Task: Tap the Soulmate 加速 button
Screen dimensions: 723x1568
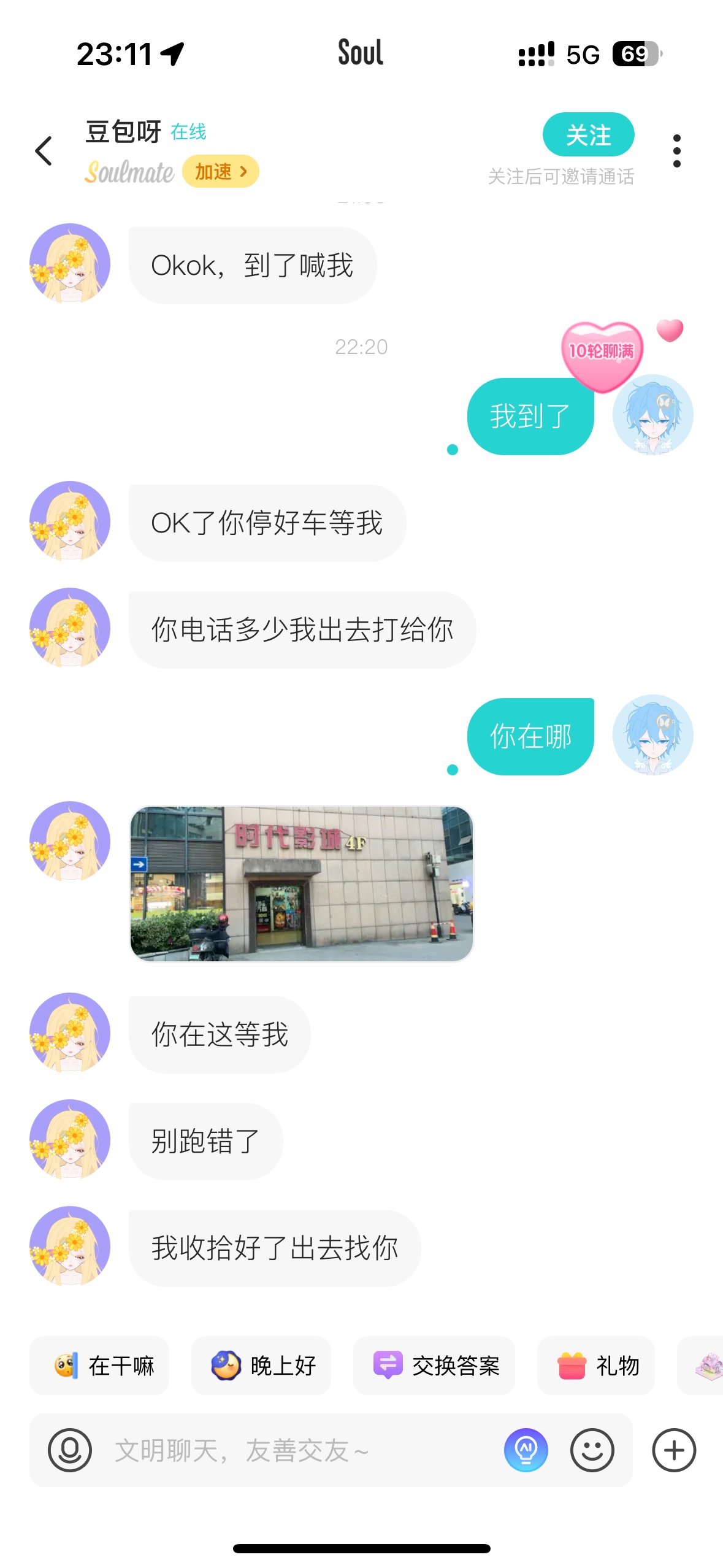Action: [220, 171]
